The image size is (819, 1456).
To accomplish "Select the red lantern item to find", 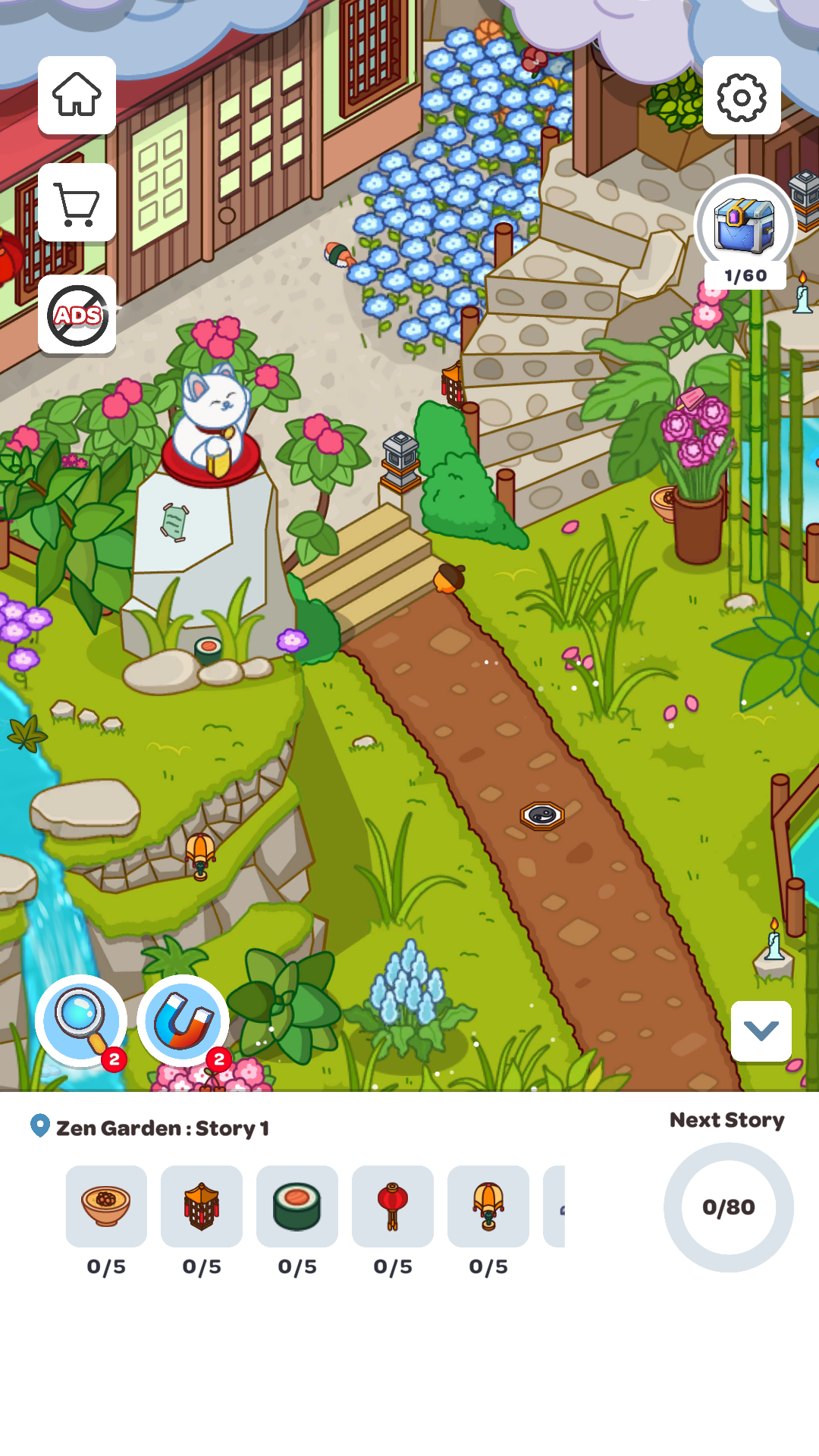I will 392,1206.
